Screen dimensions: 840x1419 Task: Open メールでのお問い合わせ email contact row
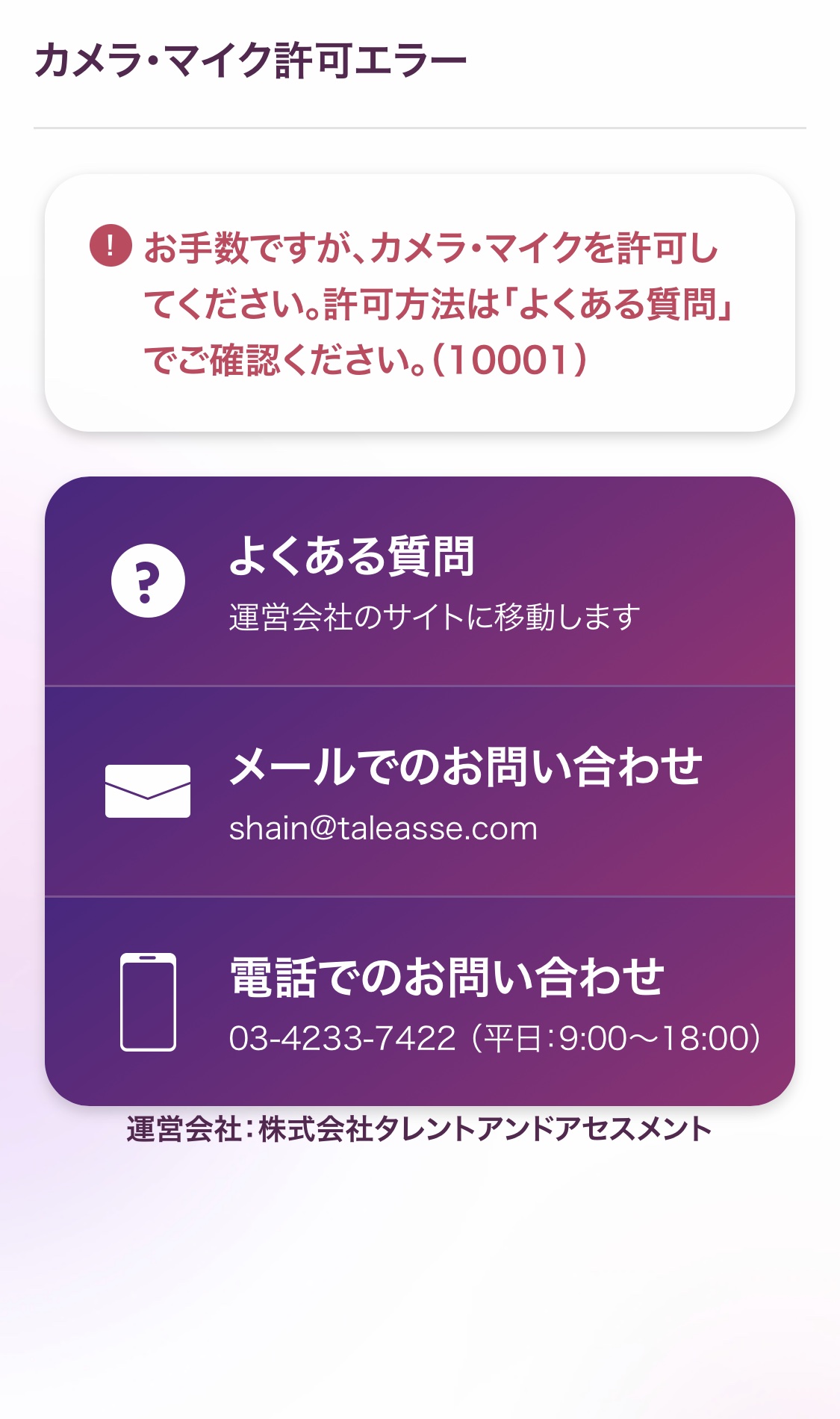click(x=420, y=792)
